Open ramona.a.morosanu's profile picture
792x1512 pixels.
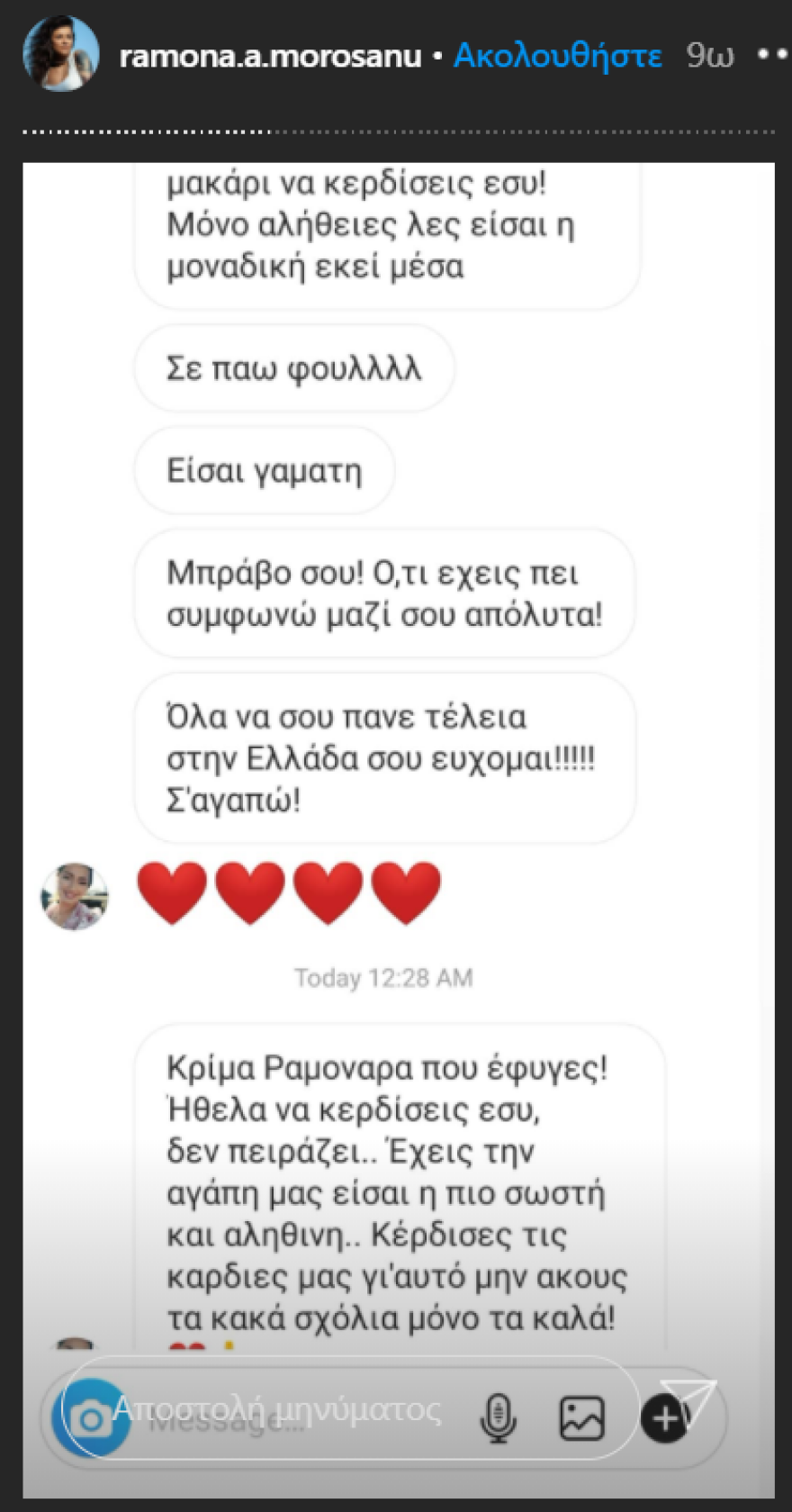(60, 56)
